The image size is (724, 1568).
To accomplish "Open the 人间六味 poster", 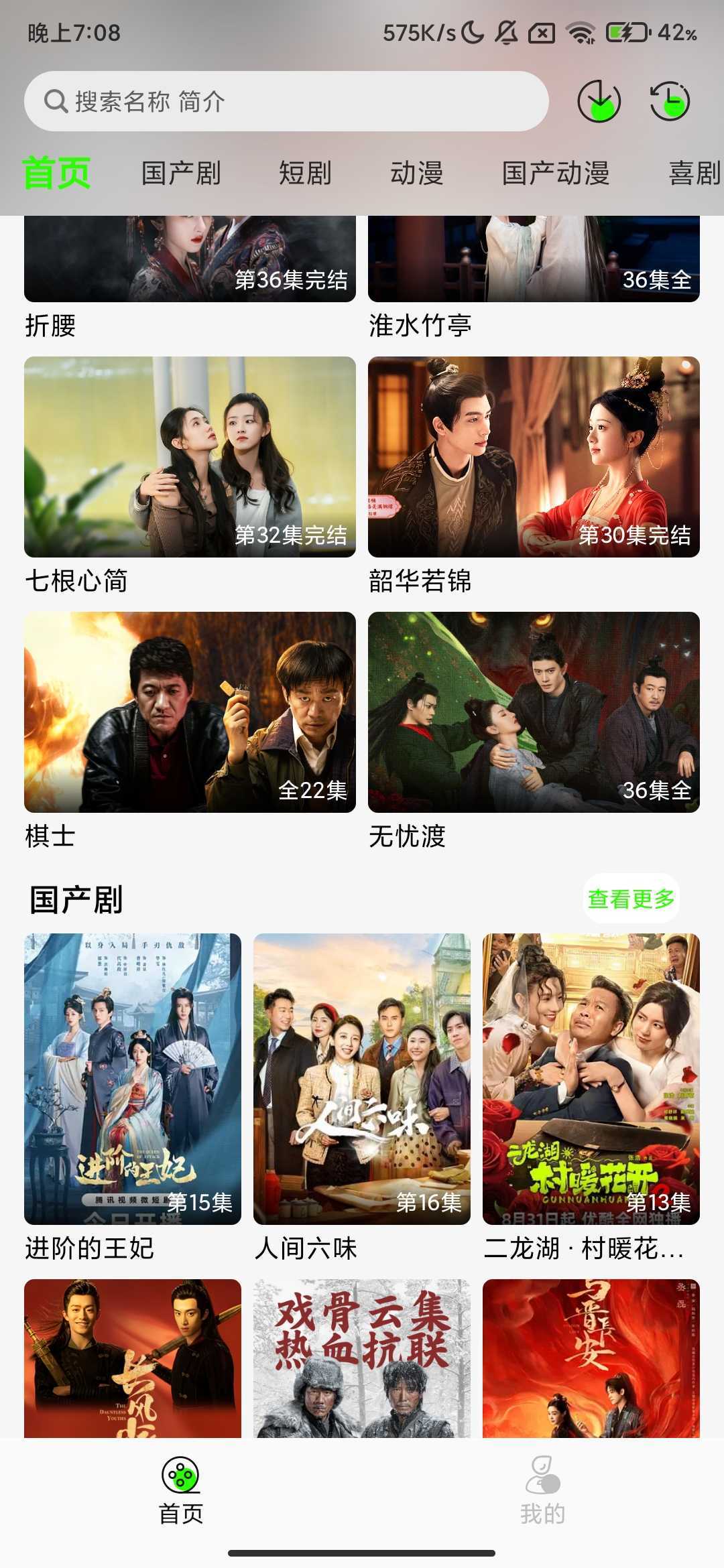I will pyautogui.click(x=362, y=1079).
